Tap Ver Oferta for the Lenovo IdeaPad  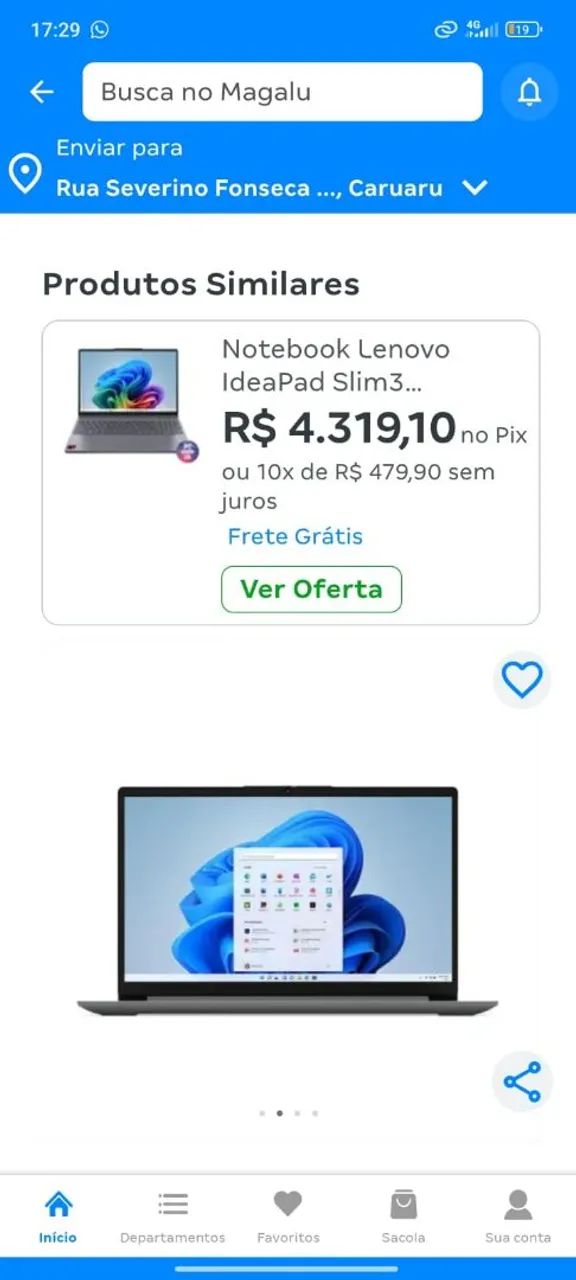click(311, 589)
